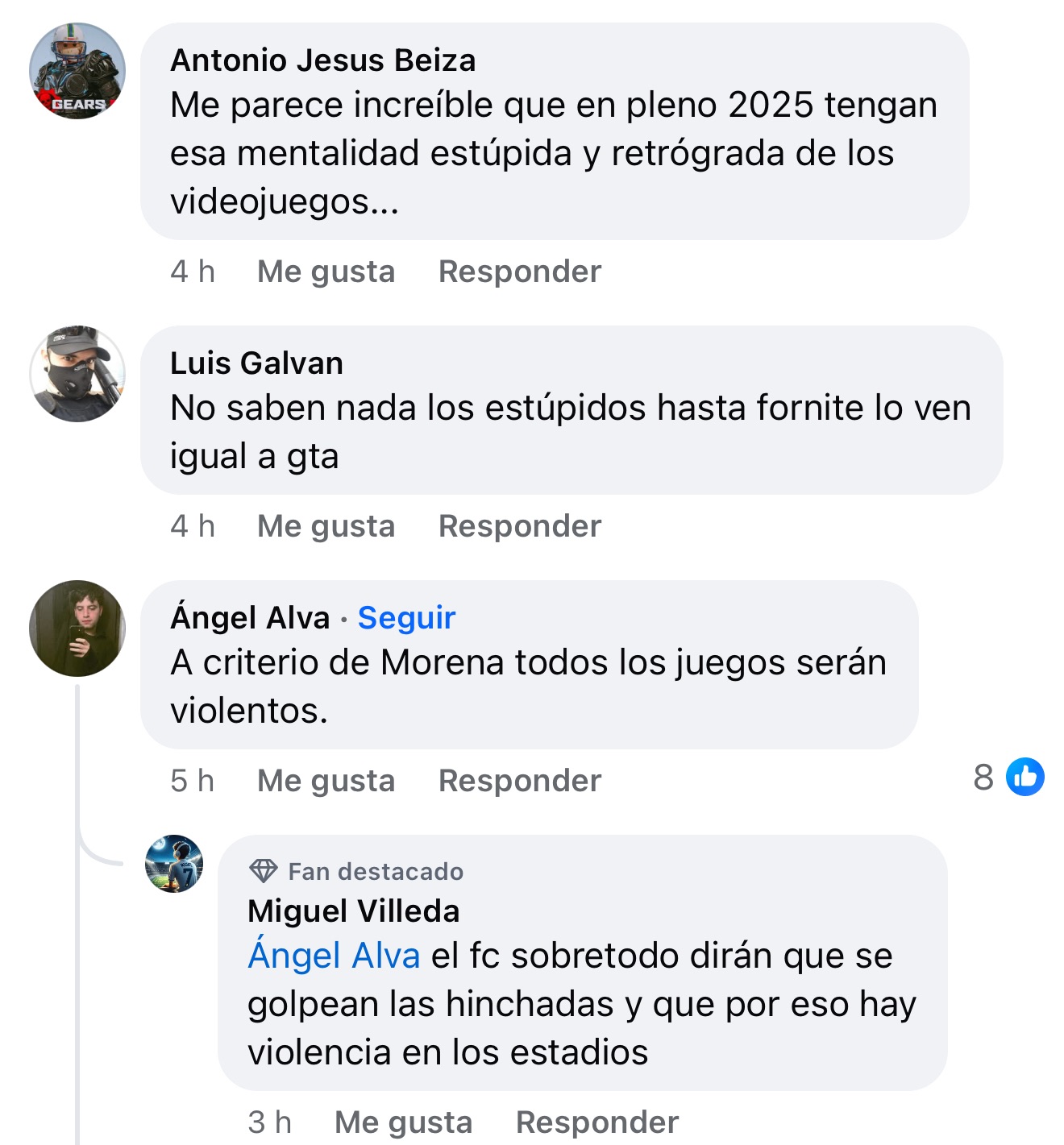Reply to Miguel Villeda's comment
The width and height of the screenshot is (1064, 1145).
[596, 1122]
